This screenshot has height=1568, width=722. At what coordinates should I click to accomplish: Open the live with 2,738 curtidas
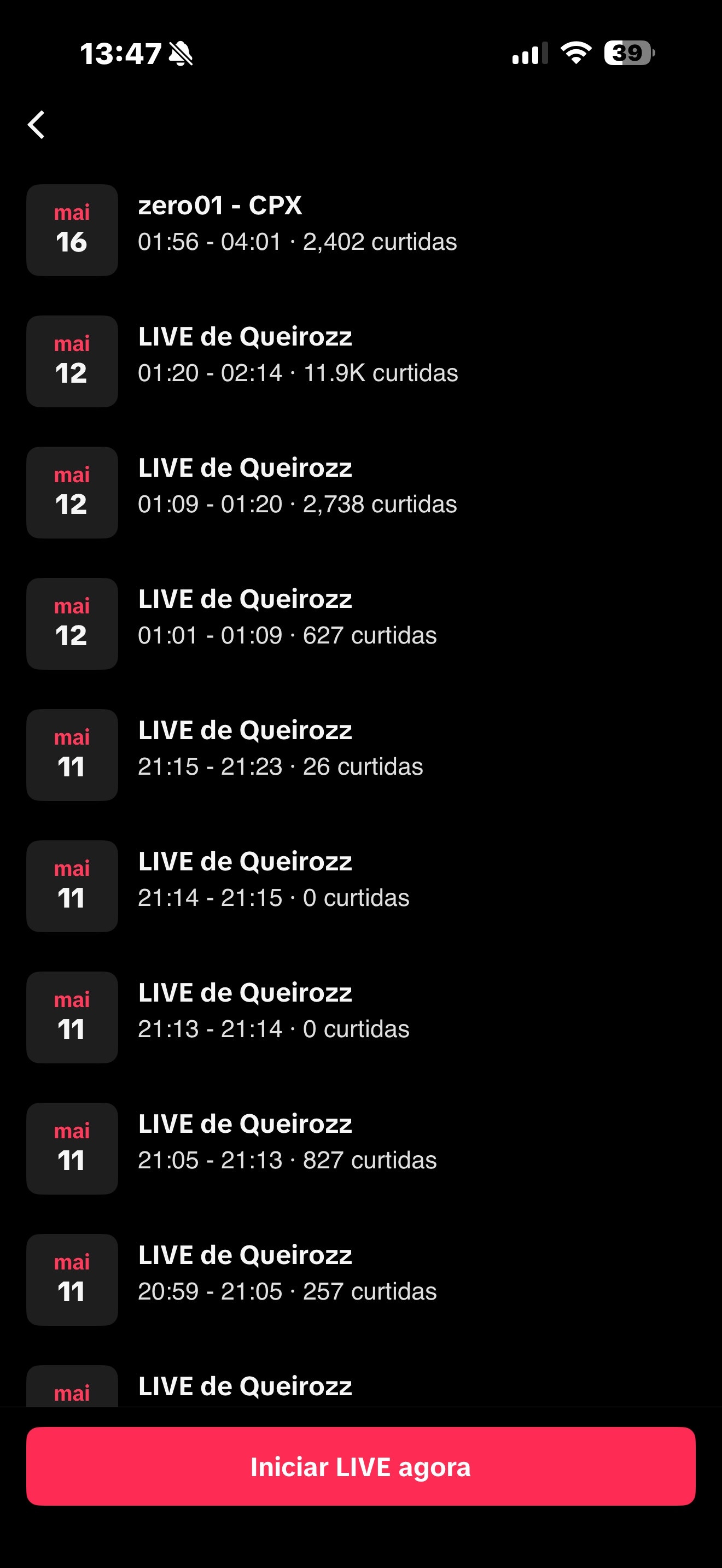coord(361,493)
